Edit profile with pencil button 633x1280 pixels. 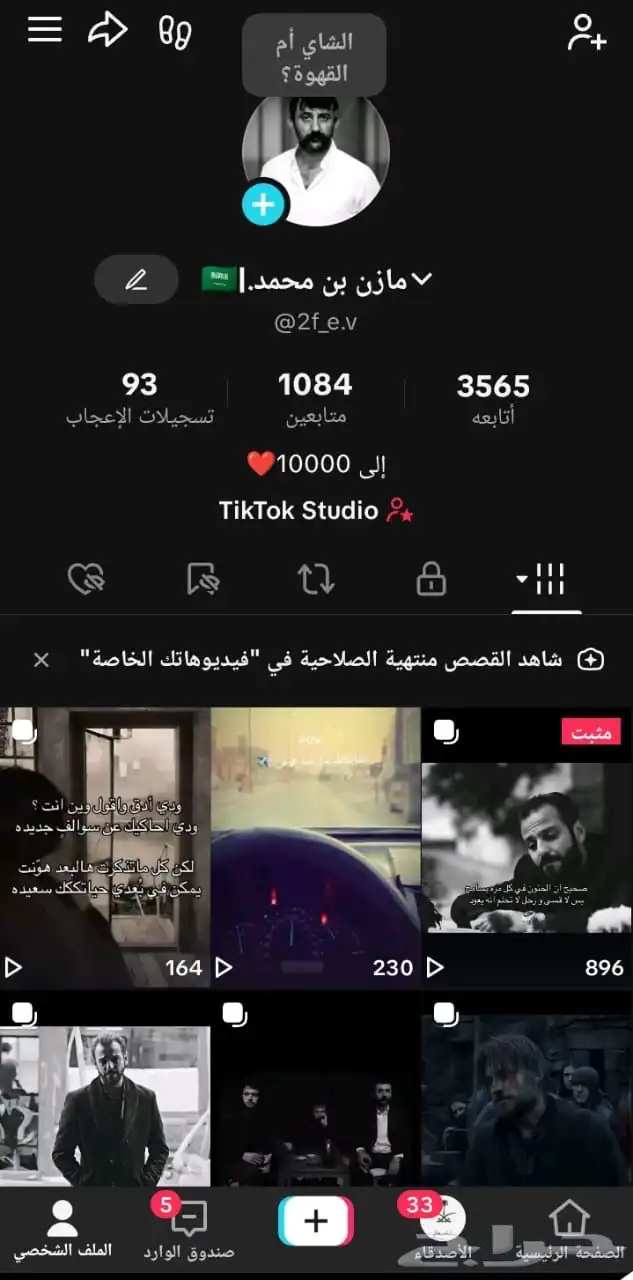click(136, 280)
